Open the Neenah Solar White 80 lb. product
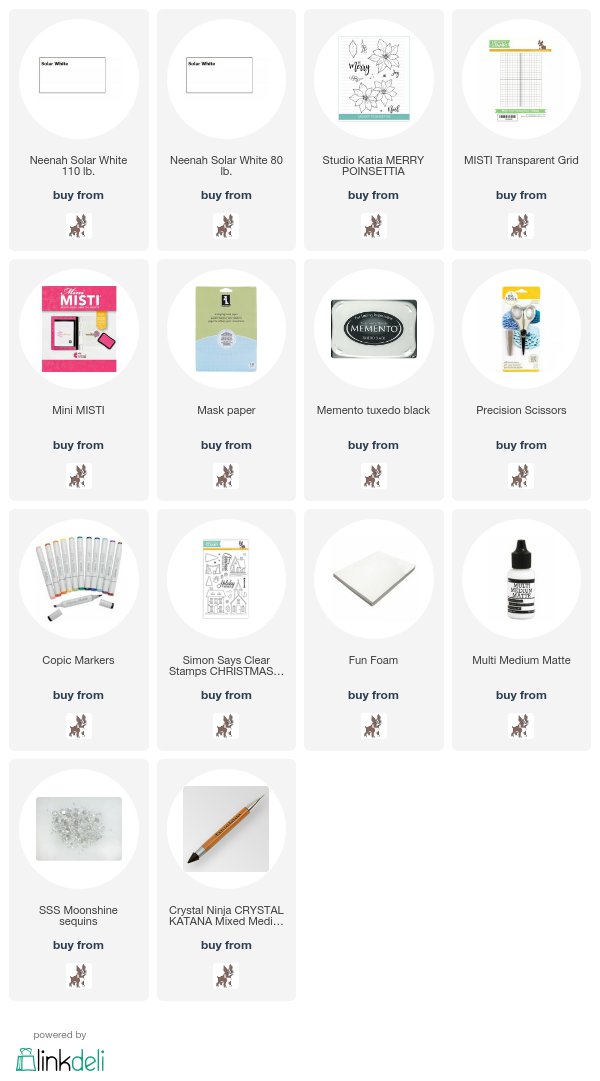This screenshot has width=600, height=1081. point(226,79)
